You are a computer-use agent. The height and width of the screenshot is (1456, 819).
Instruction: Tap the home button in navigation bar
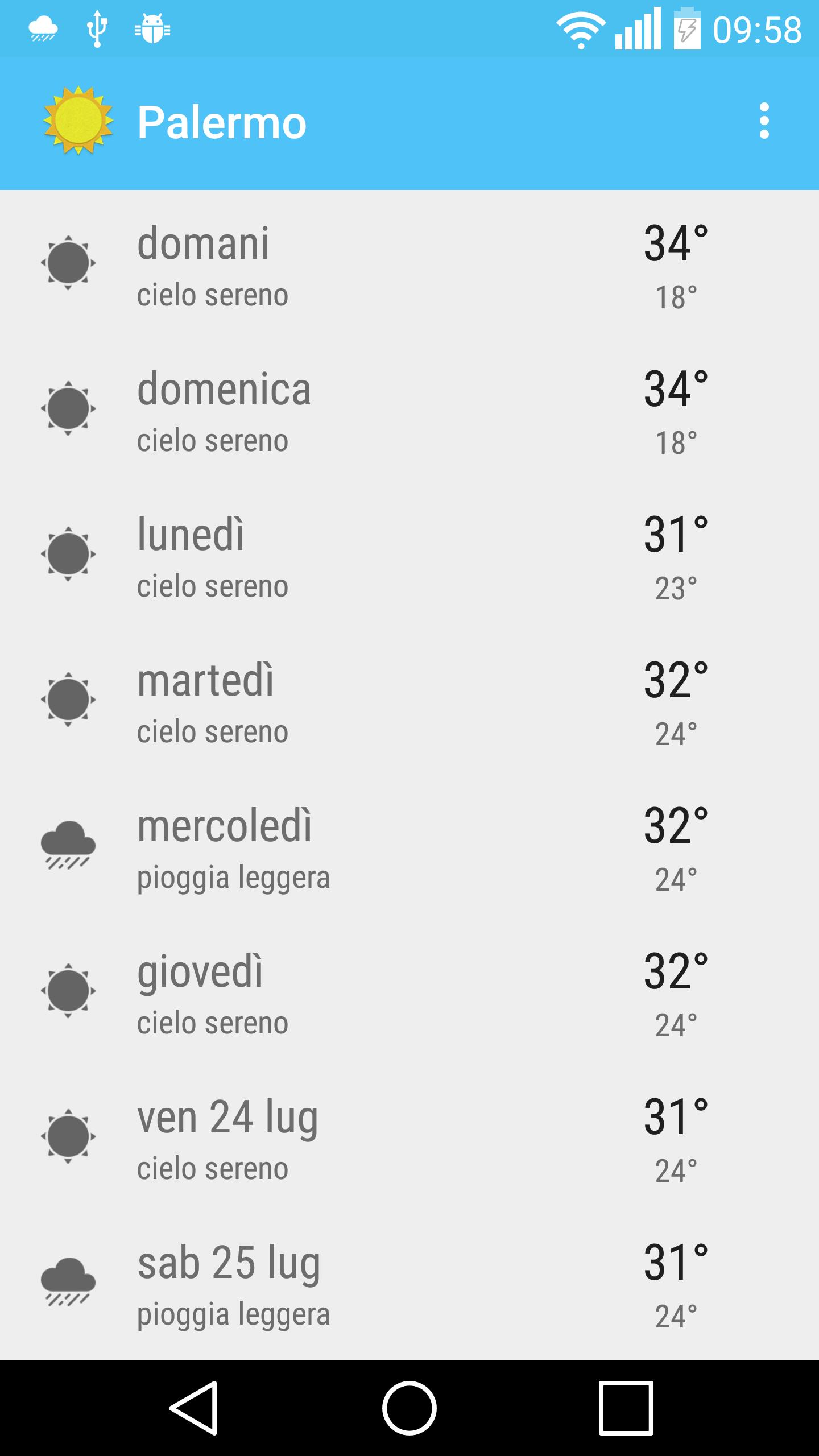point(409,1408)
